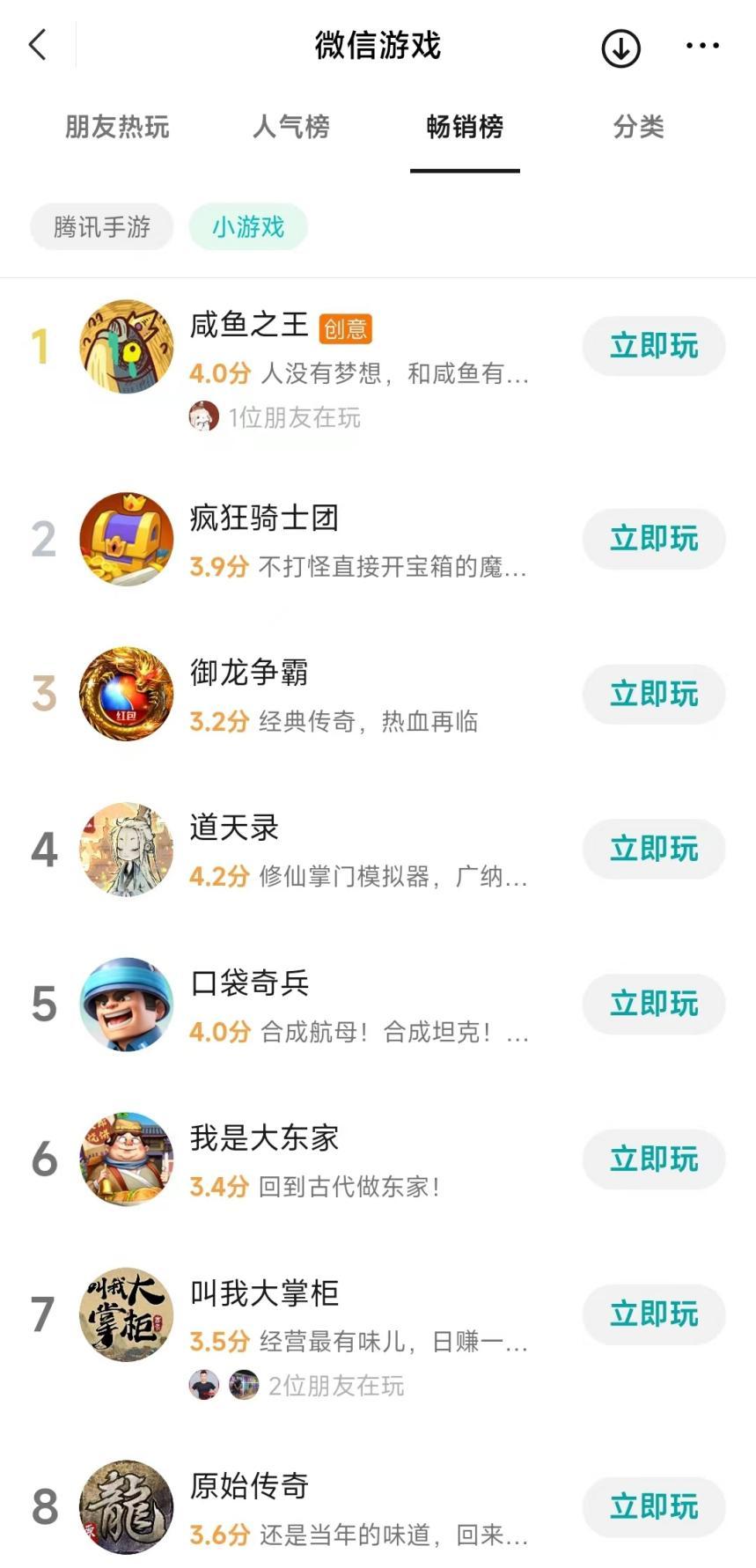Open the 分类 tab
The image size is (756, 1568).
pyautogui.click(x=638, y=129)
